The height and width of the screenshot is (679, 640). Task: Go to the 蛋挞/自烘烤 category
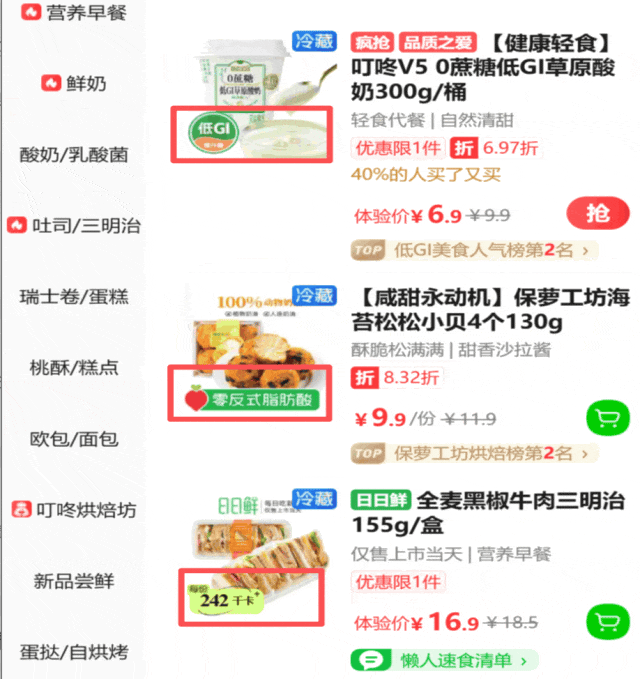tap(74, 652)
